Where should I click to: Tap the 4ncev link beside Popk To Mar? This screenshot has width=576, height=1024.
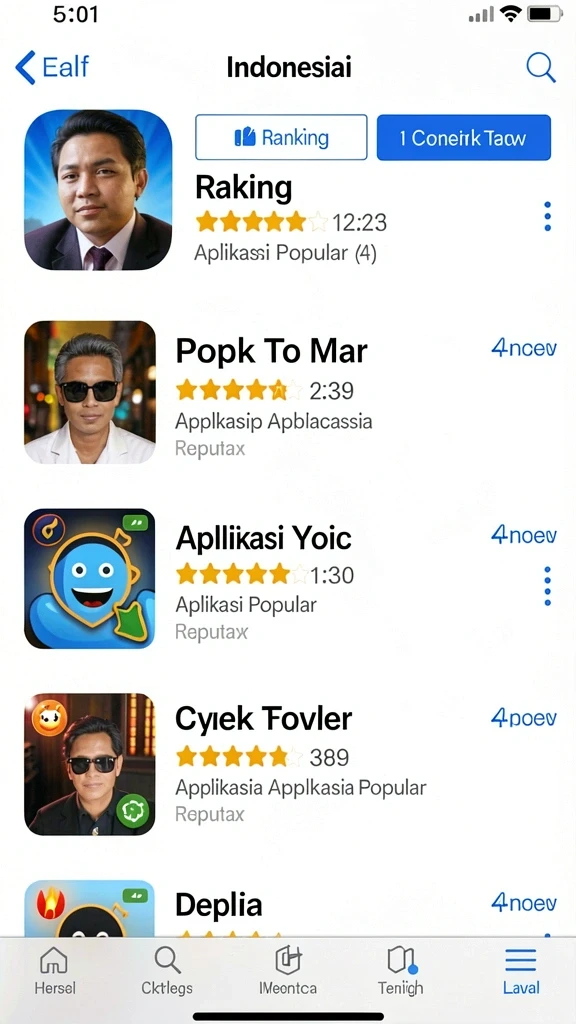[x=524, y=348]
